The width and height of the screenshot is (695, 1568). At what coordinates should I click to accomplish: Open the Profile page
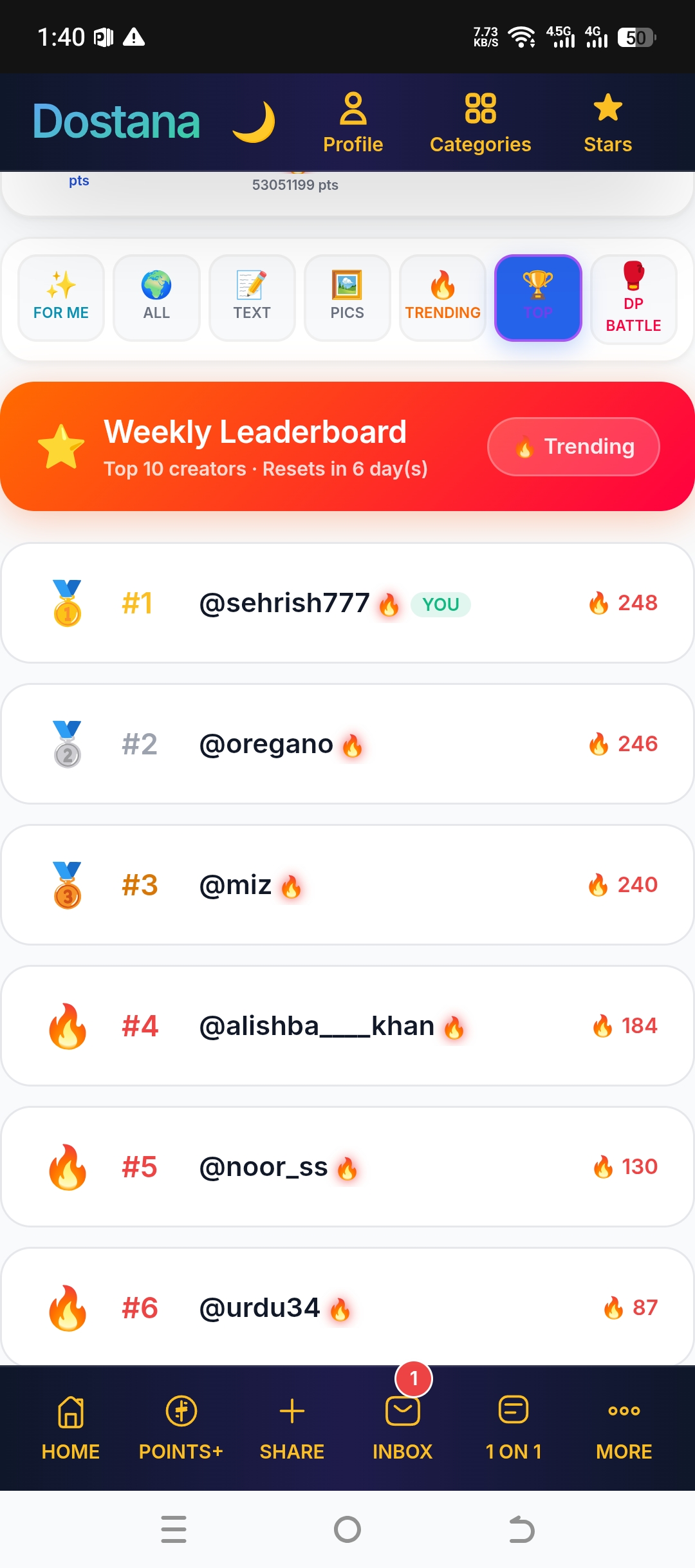click(353, 122)
